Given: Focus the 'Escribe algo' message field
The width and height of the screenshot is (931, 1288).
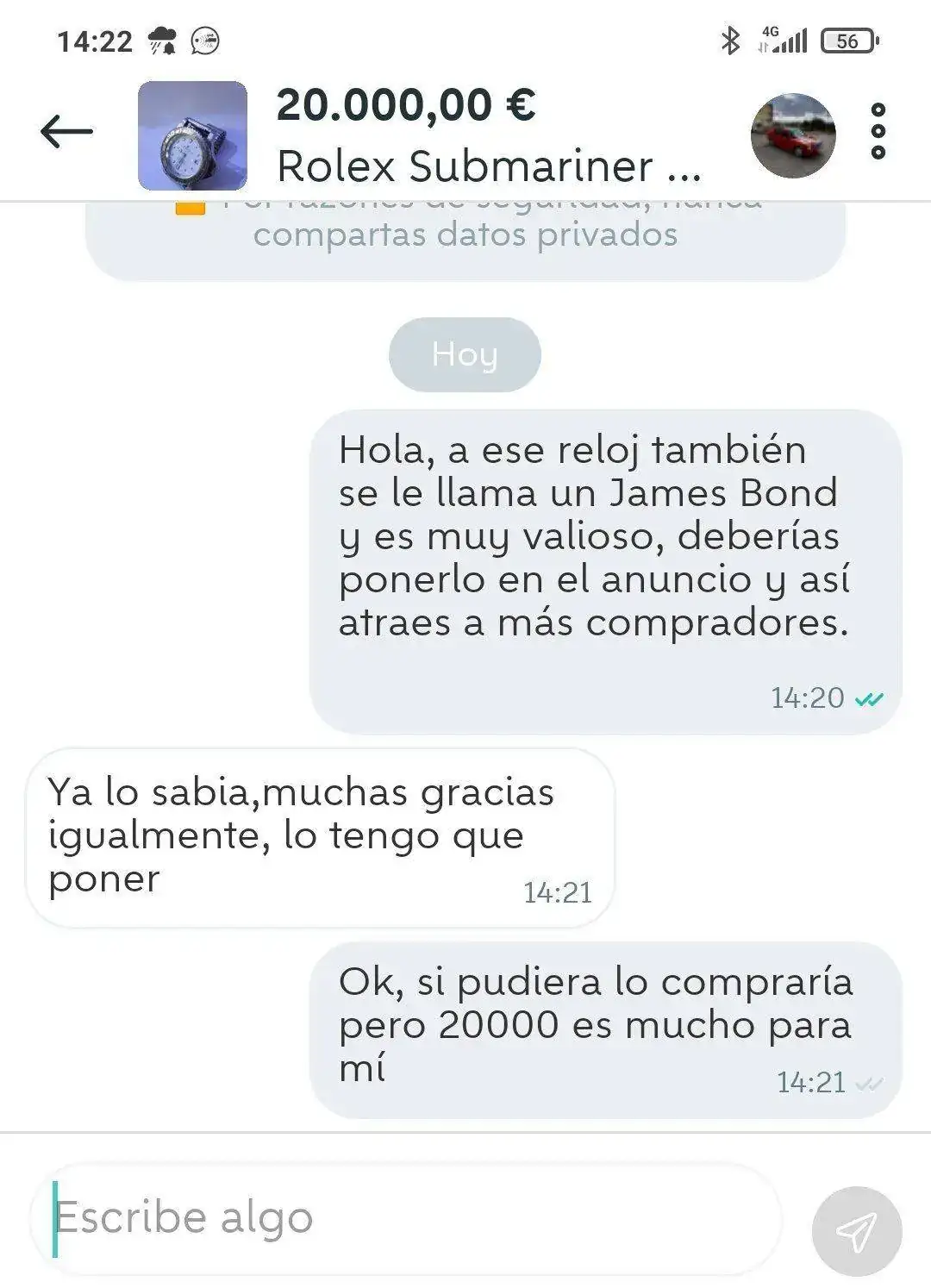Looking at the screenshot, I should (405, 1218).
